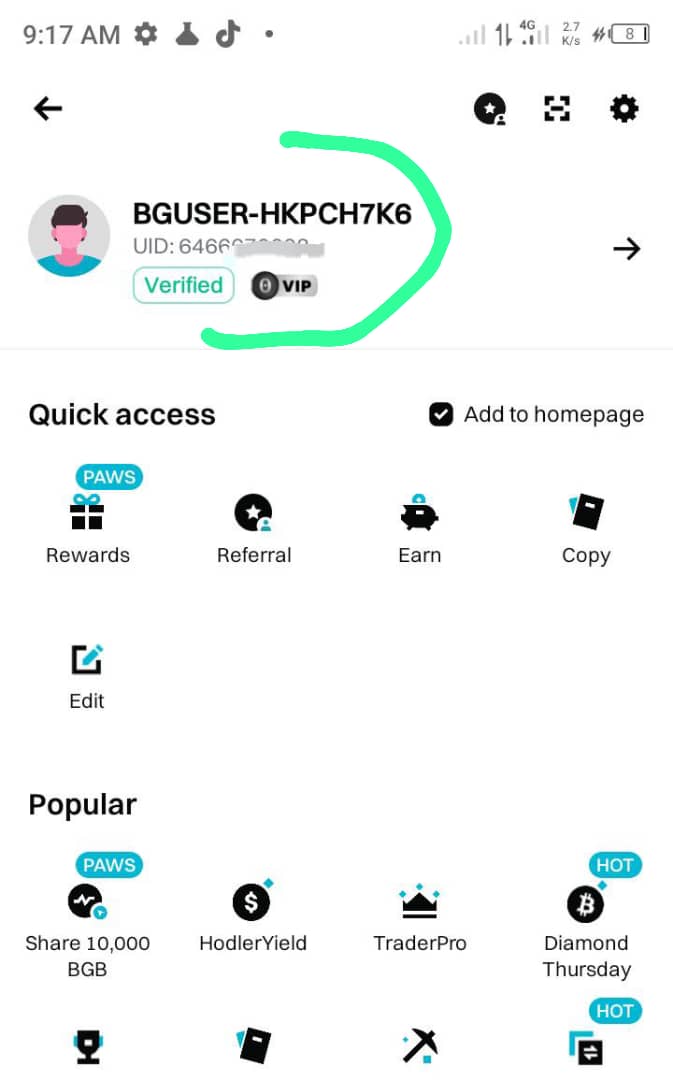Open the settings gear

[x=624, y=109]
